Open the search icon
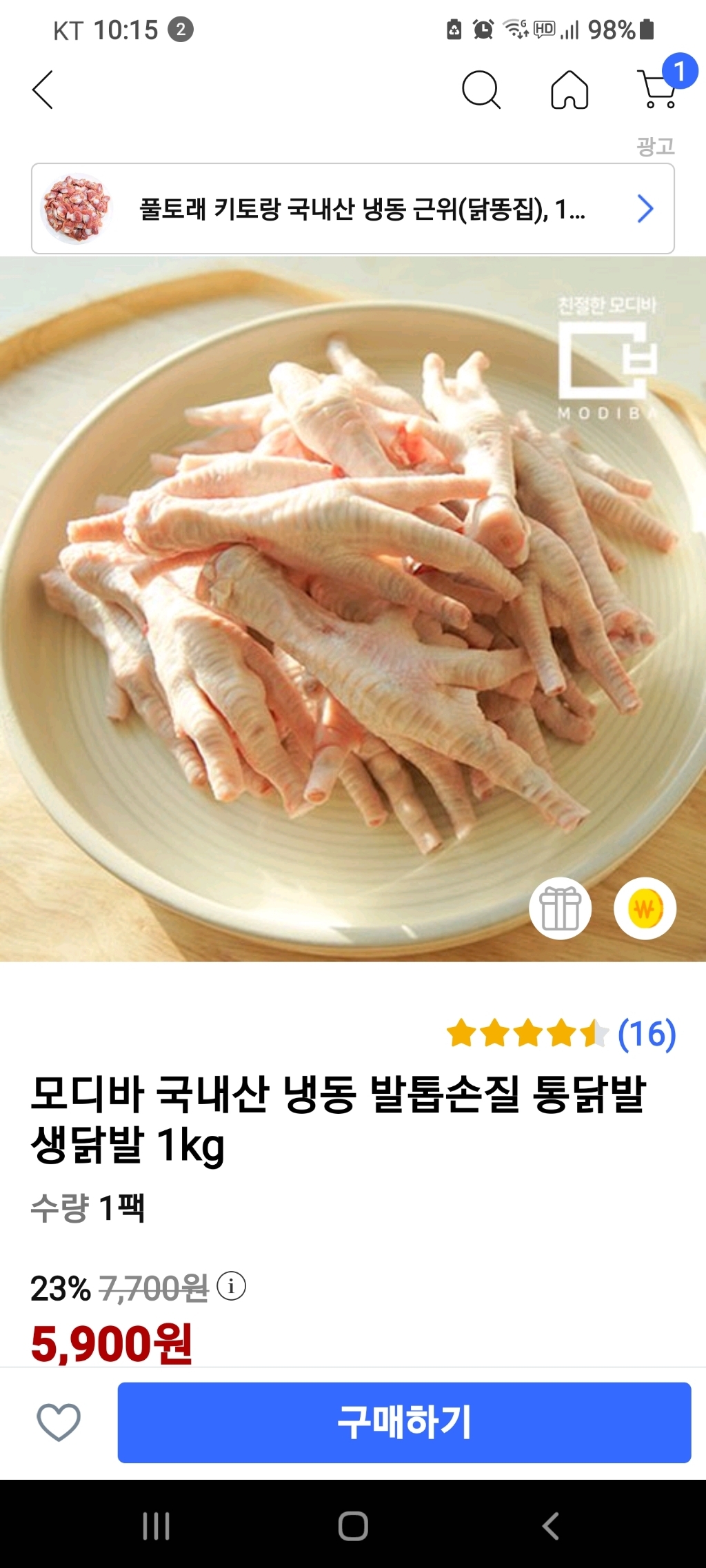The width and height of the screenshot is (706, 1568). tap(481, 90)
